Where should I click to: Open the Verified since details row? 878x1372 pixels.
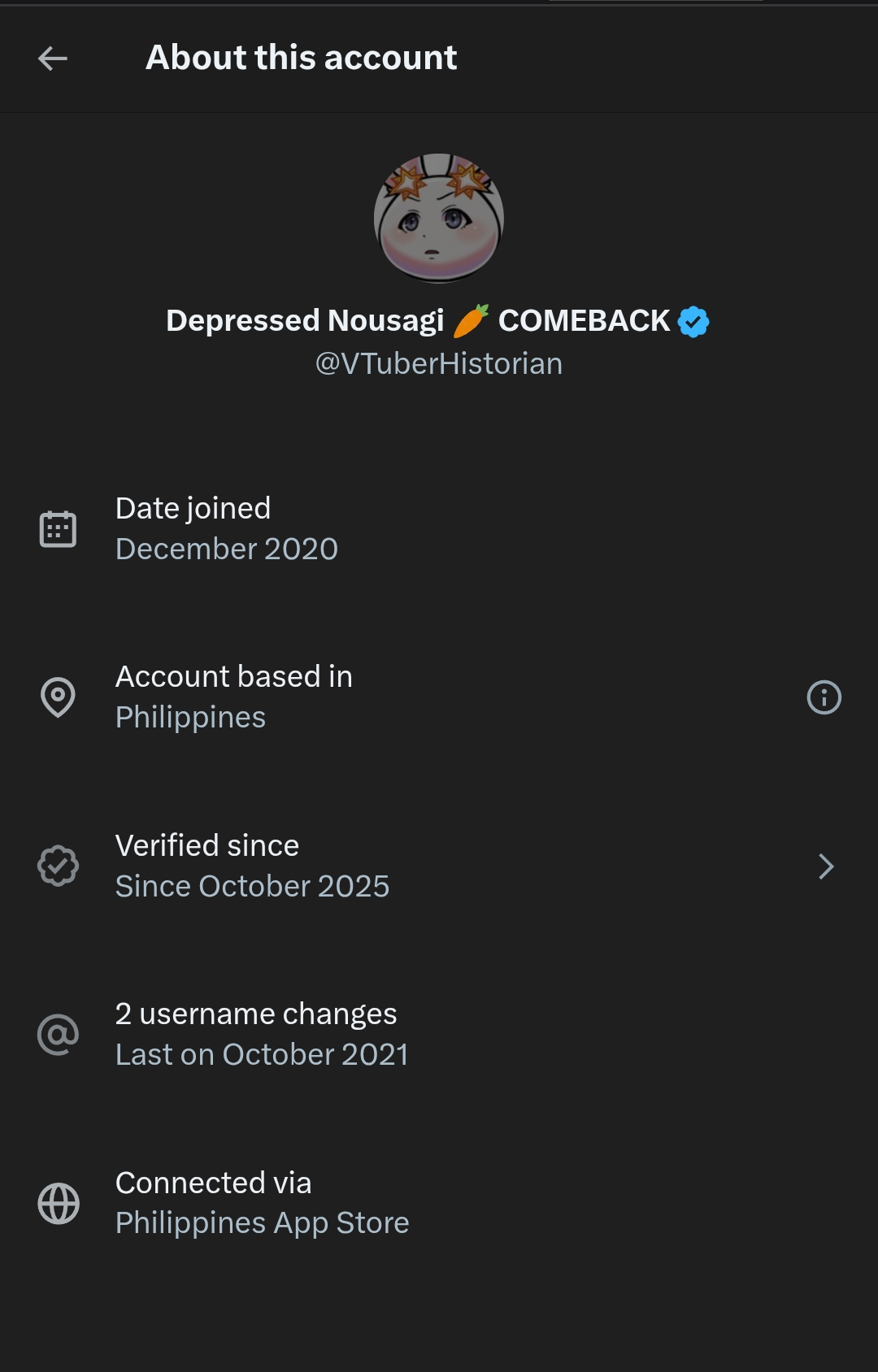tap(439, 866)
